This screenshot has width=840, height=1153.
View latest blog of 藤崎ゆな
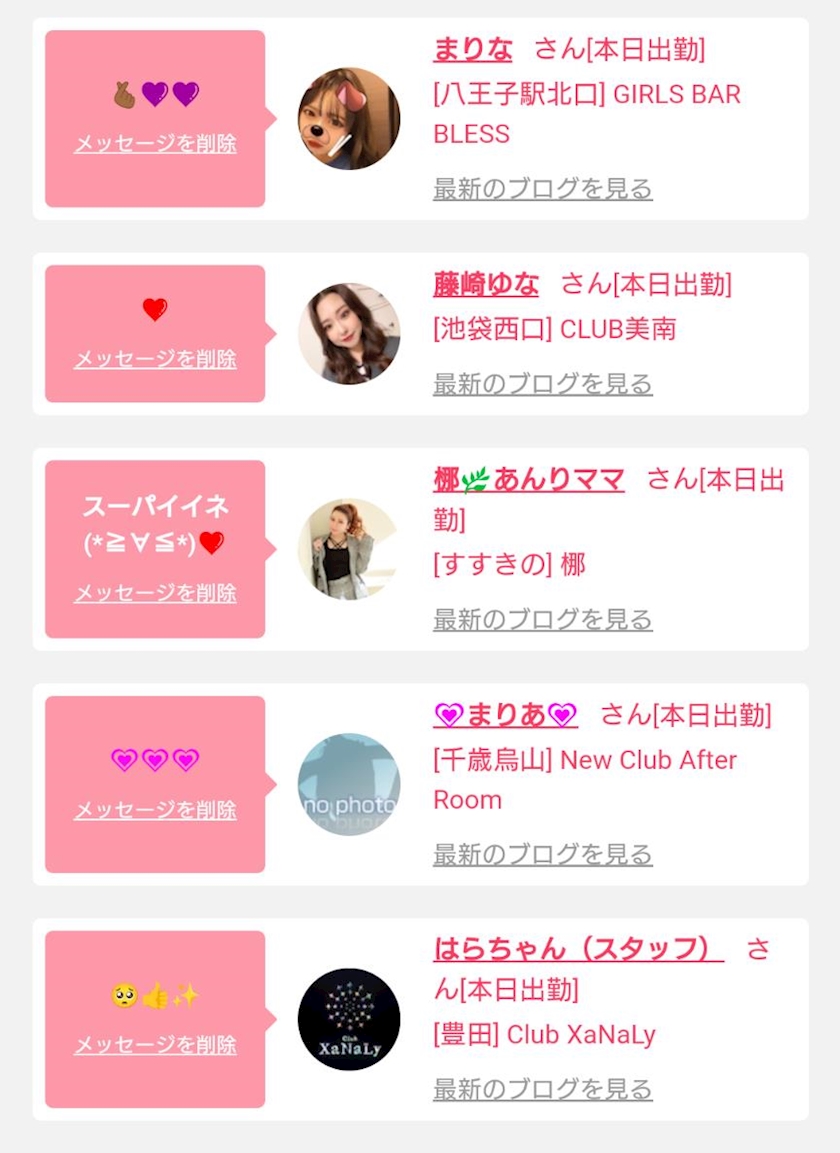542,384
